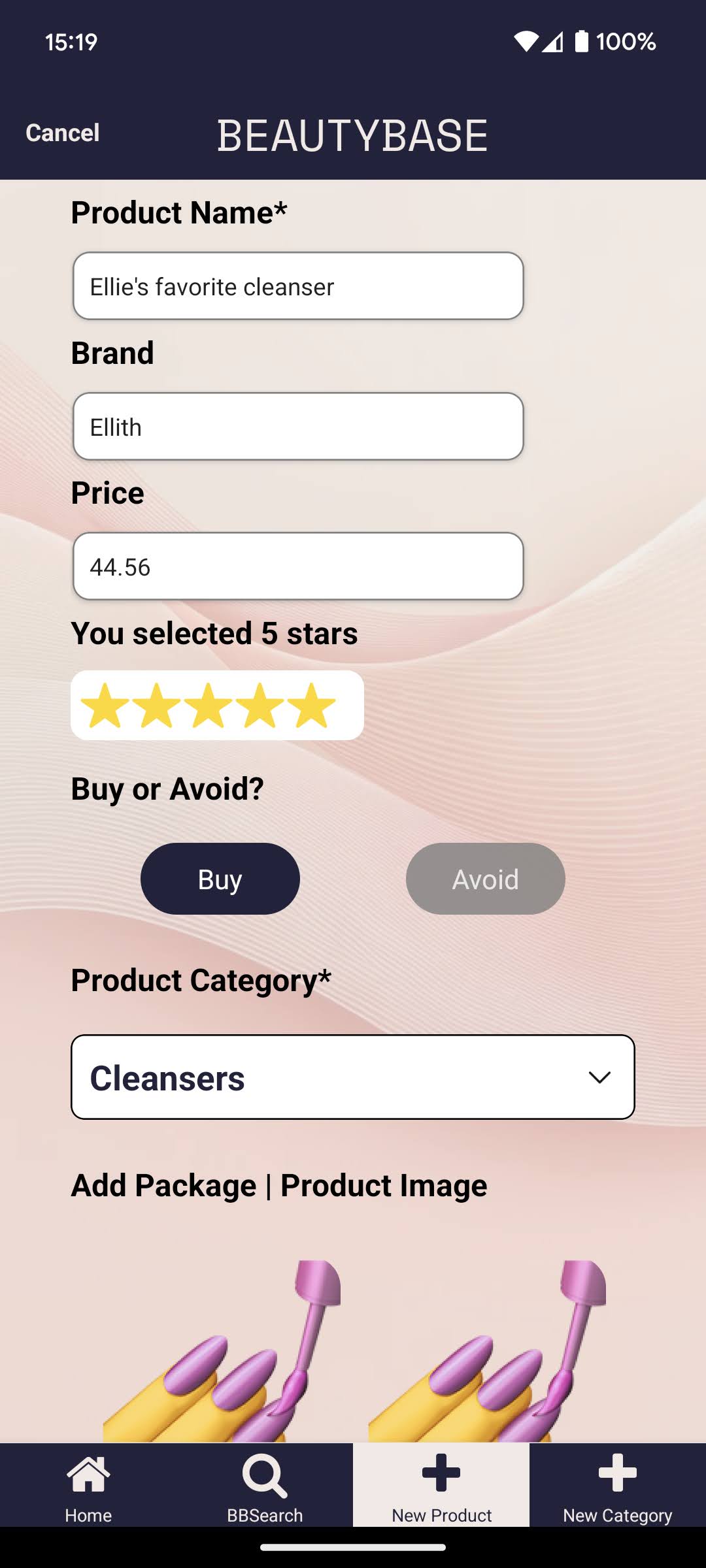706x1568 pixels.
Task: Open the New Category tab
Action: pyautogui.click(x=618, y=1486)
